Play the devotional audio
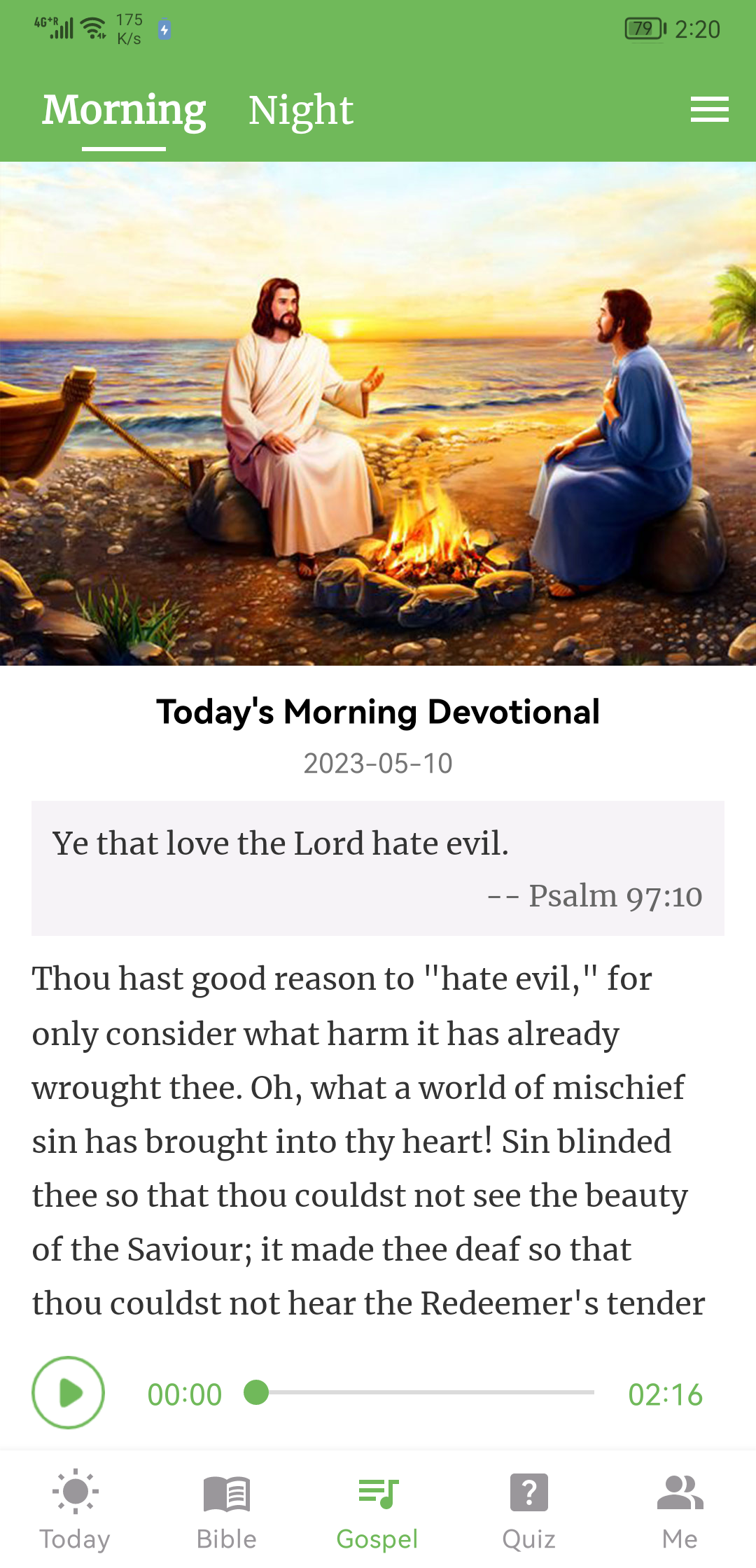Viewport: 756px width, 1568px height. pyautogui.click(x=69, y=1393)
